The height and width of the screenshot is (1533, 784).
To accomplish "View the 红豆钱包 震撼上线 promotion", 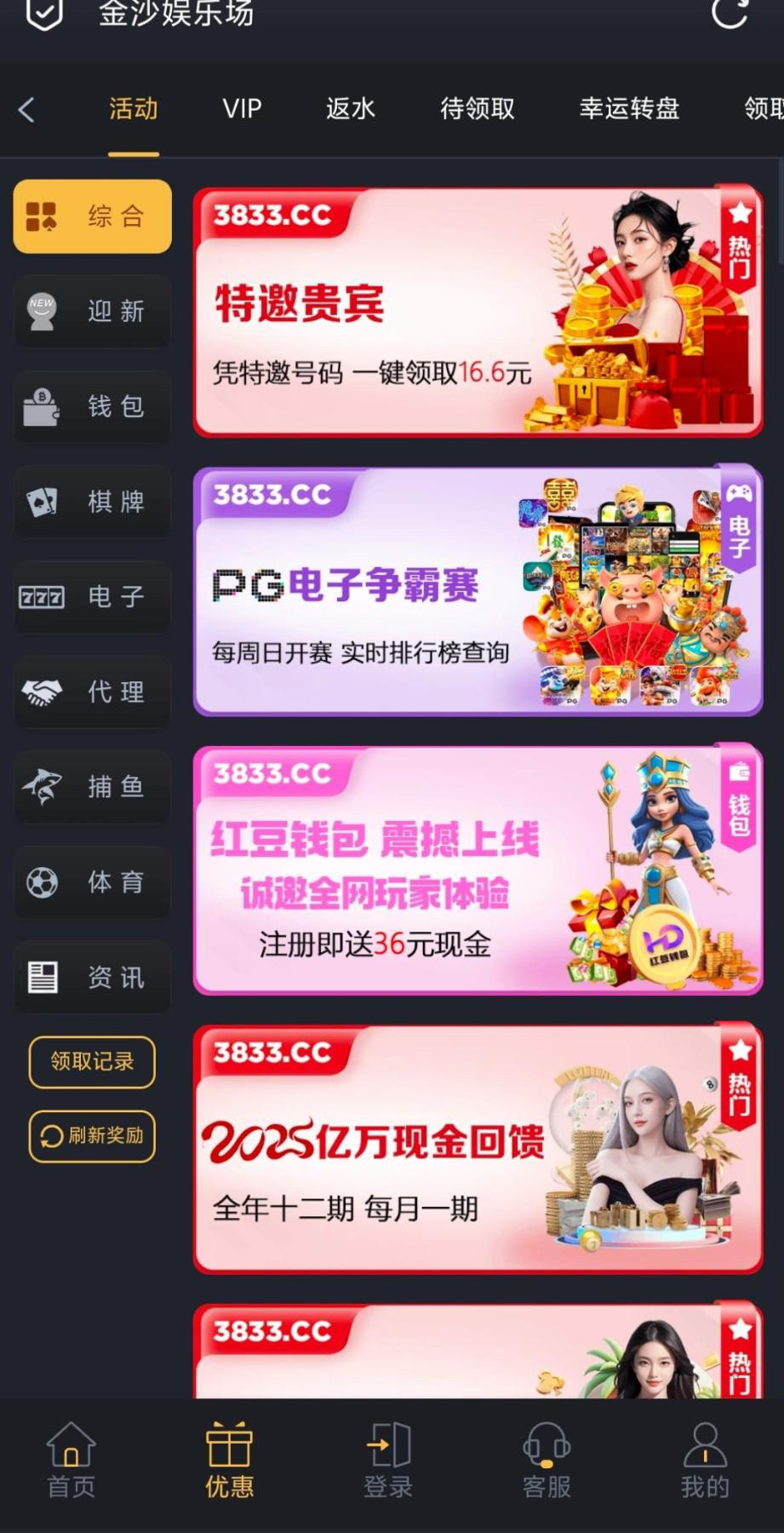I will (477, 870).
